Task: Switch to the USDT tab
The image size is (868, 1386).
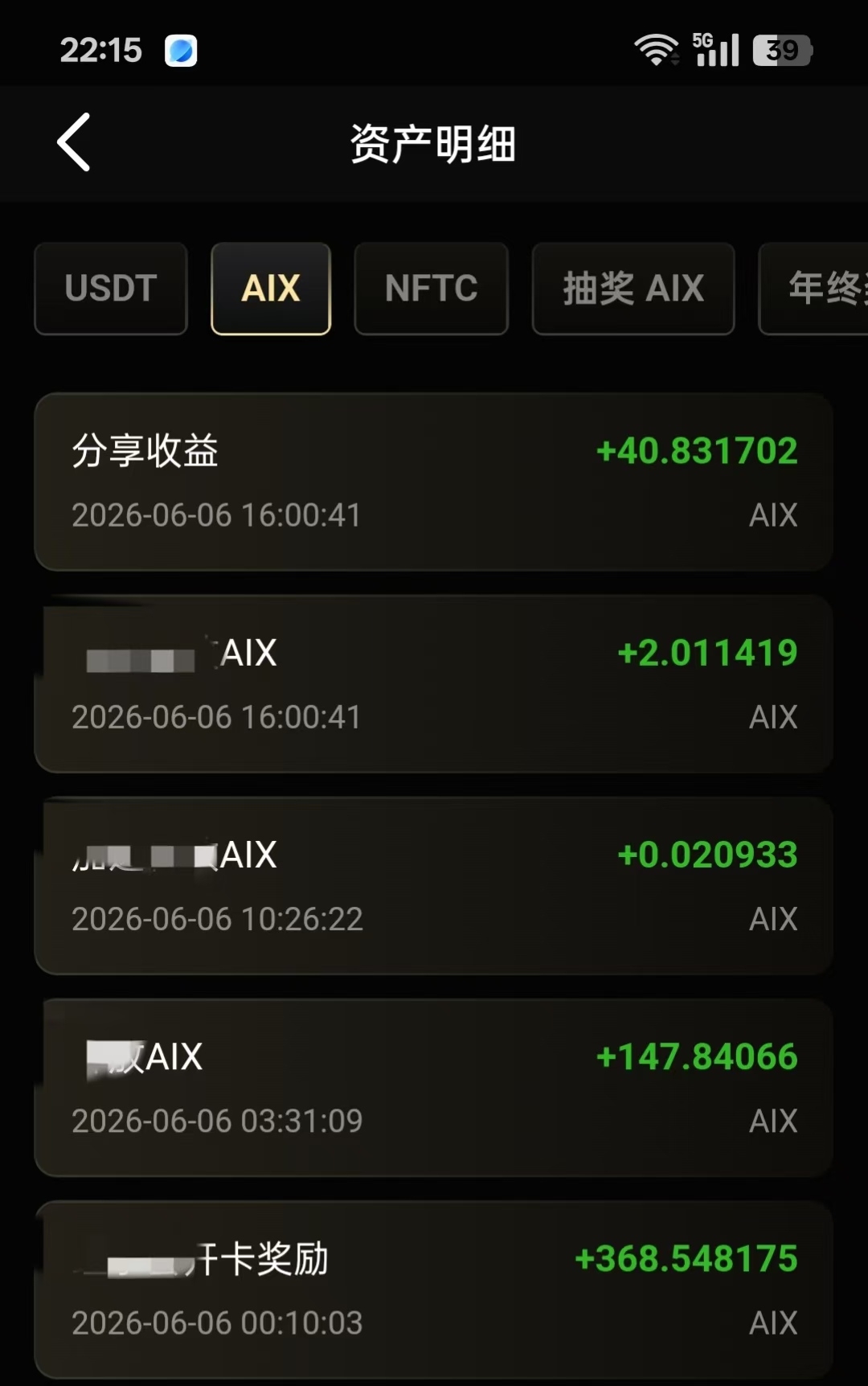Action: pyautogui.click(x=111, y=289)
